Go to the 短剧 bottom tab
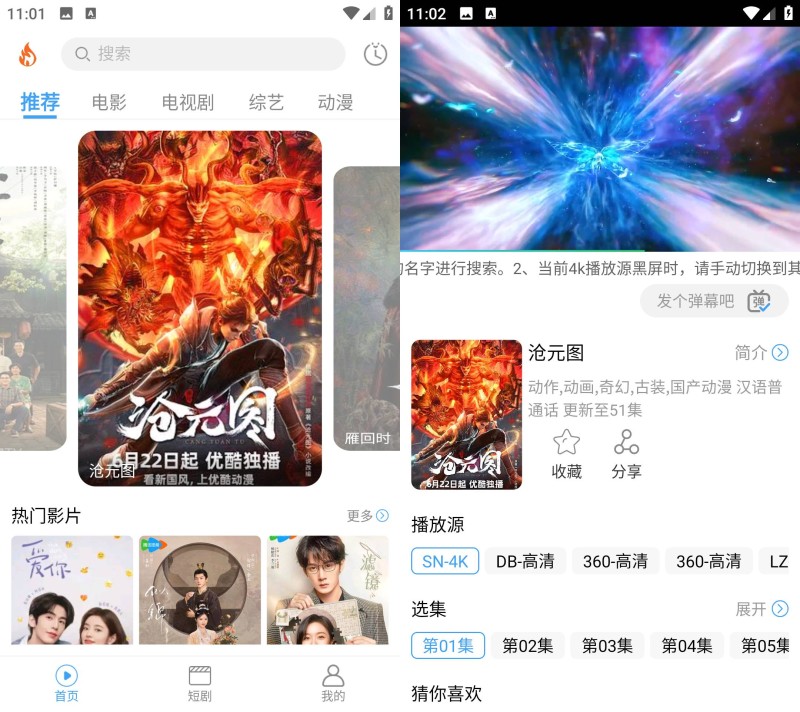 click(200, 683)
